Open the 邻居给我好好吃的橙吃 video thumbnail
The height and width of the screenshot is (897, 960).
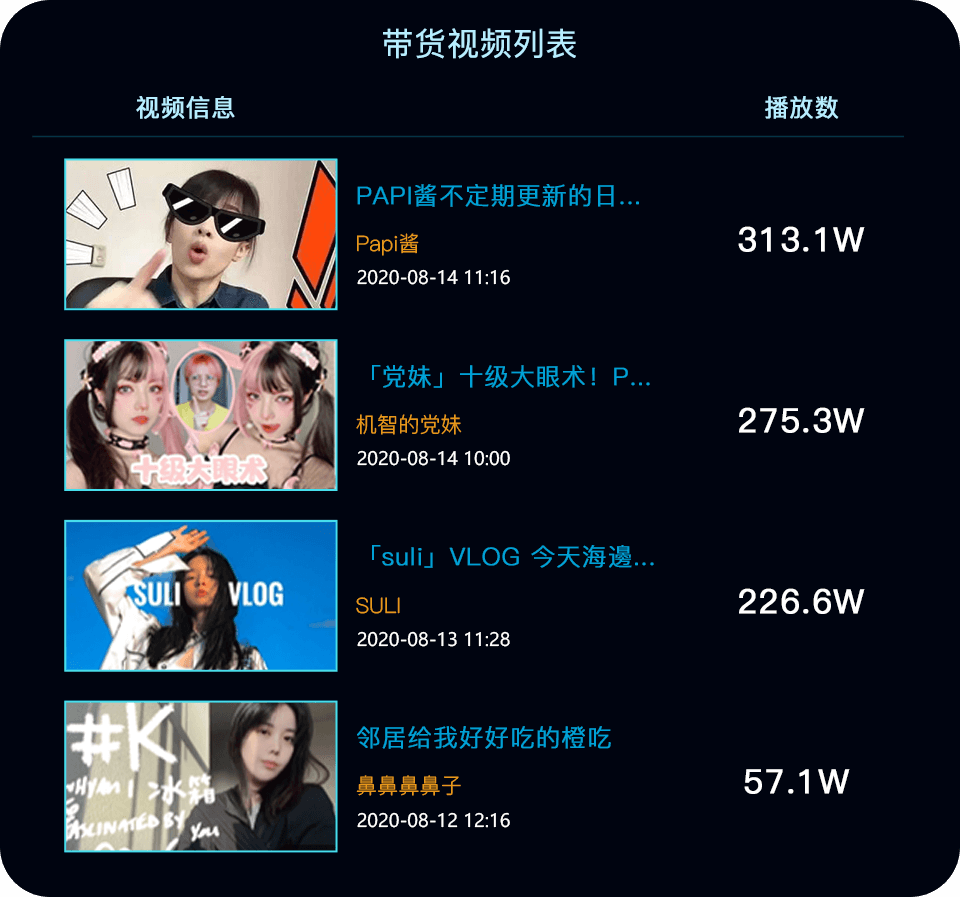coord(201,776)
